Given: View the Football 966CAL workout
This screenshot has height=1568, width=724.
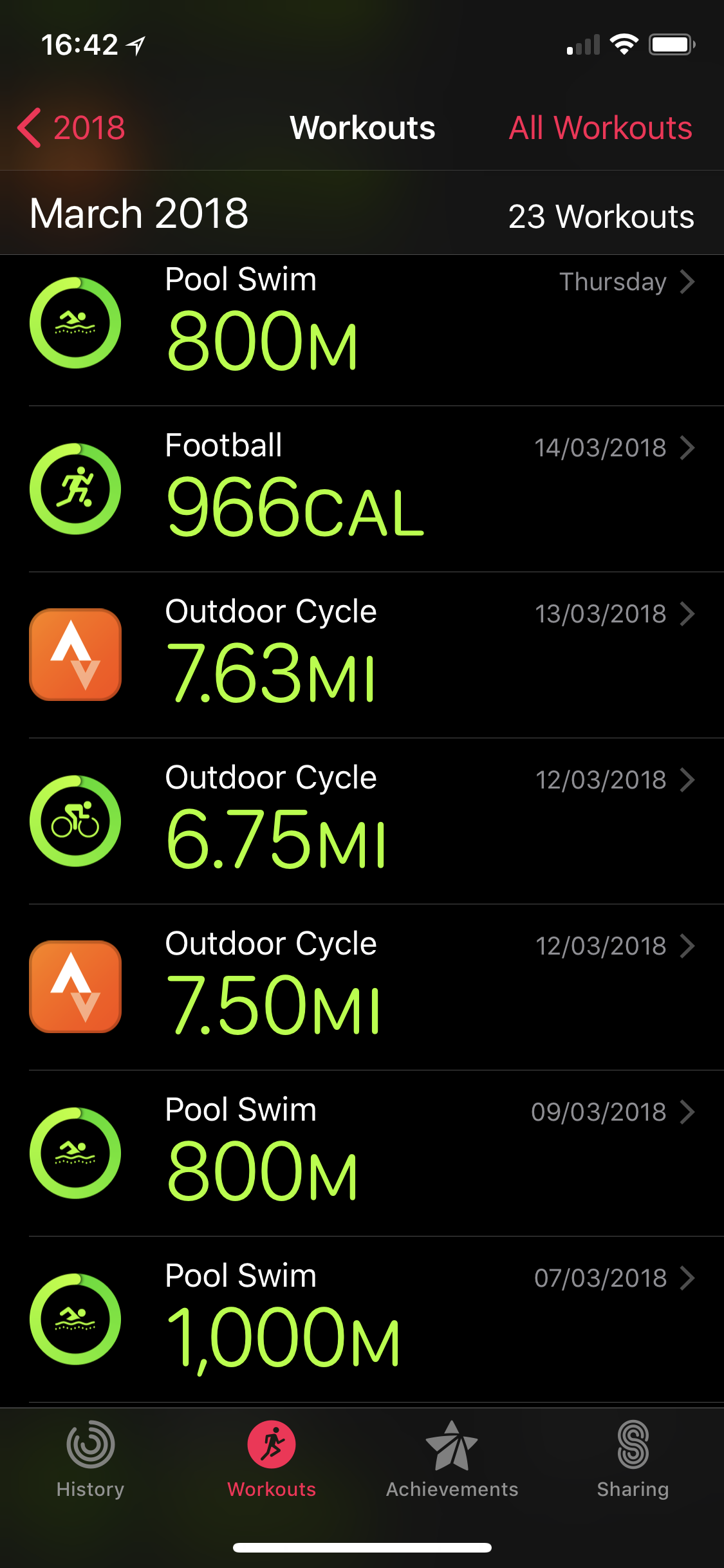Looking at the screenshot, I should pyautogui.click(x=362, y=489).
